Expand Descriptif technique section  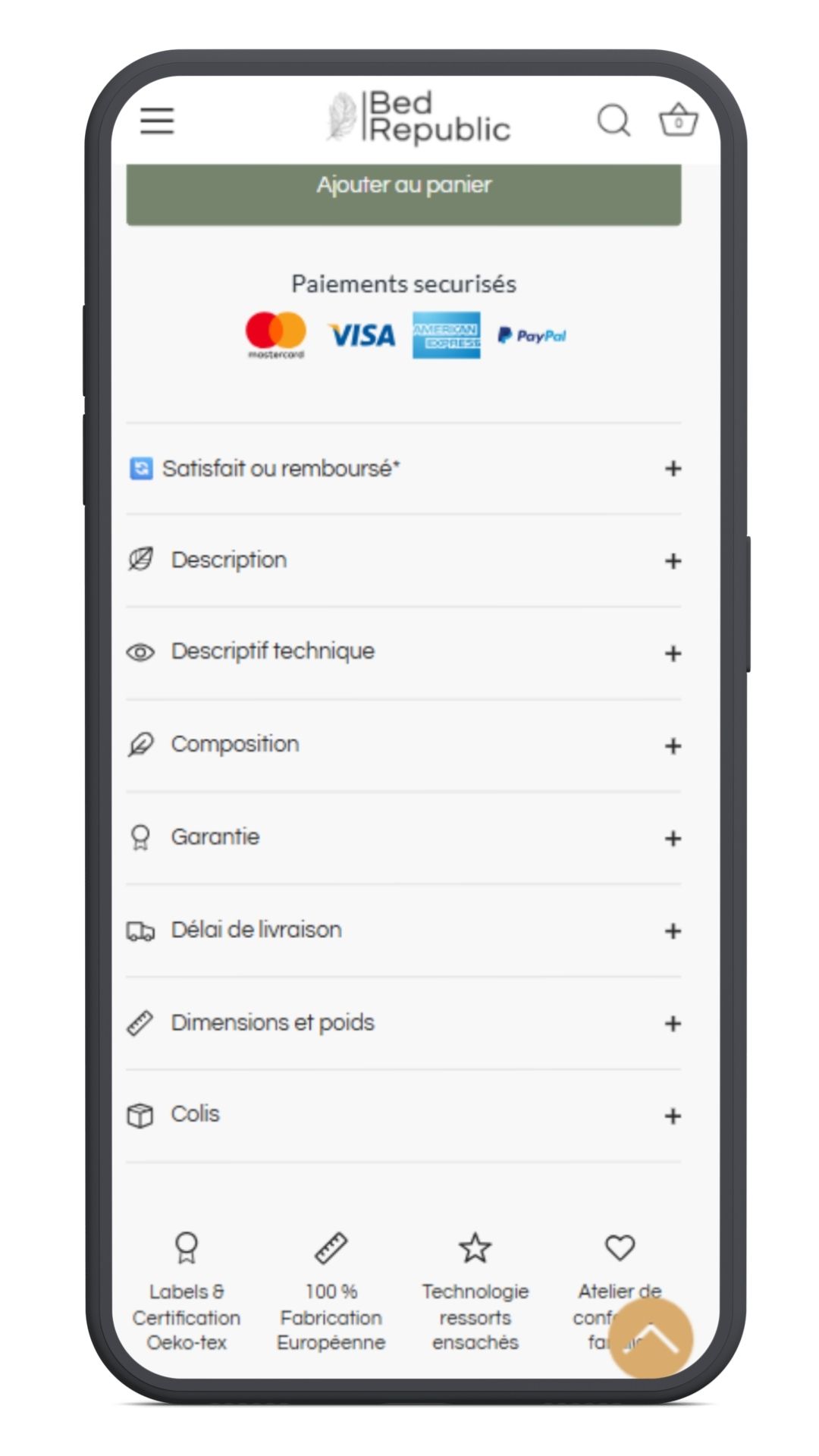tap(403, 652)
